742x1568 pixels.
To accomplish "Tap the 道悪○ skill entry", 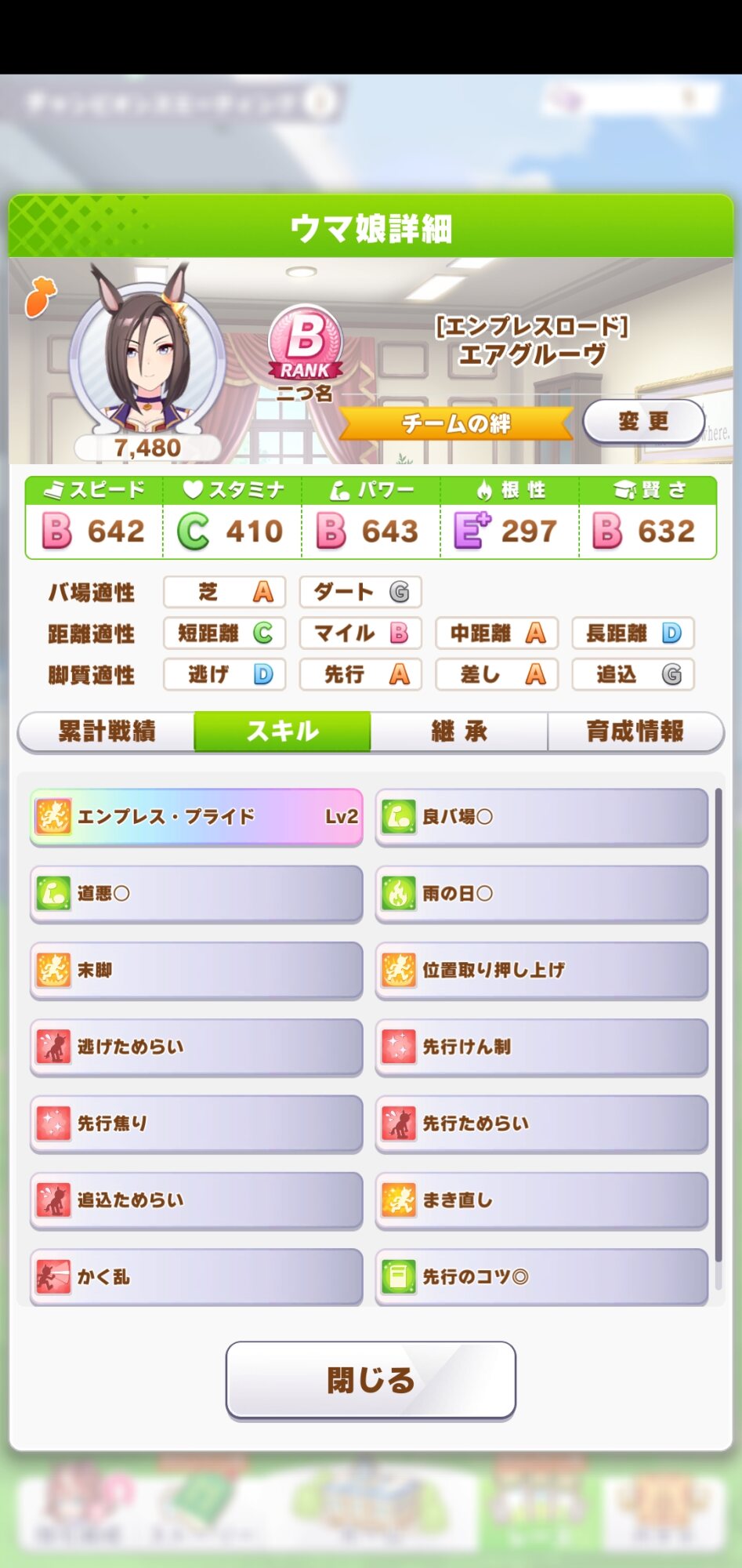I will (x=196, y=893).
